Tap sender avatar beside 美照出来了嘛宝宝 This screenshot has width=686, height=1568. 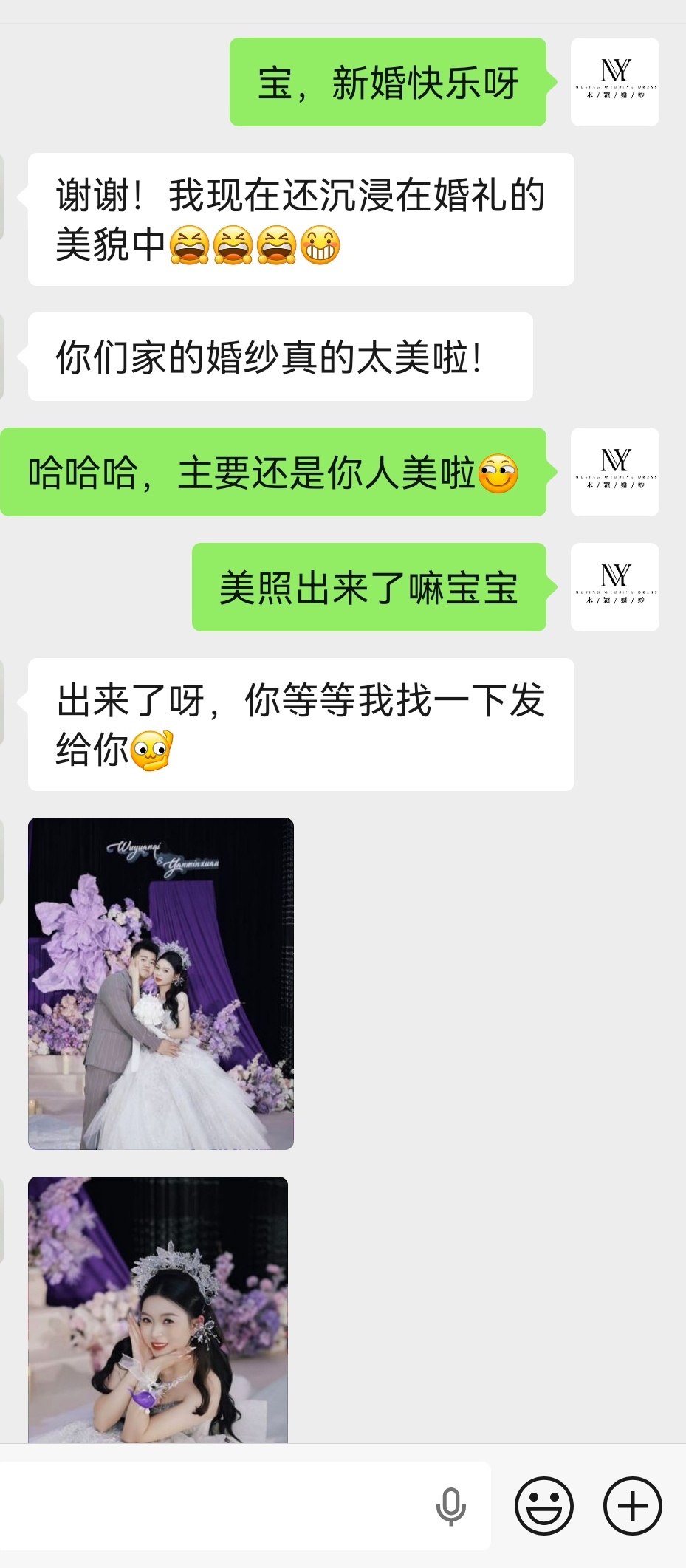(614, 587)
